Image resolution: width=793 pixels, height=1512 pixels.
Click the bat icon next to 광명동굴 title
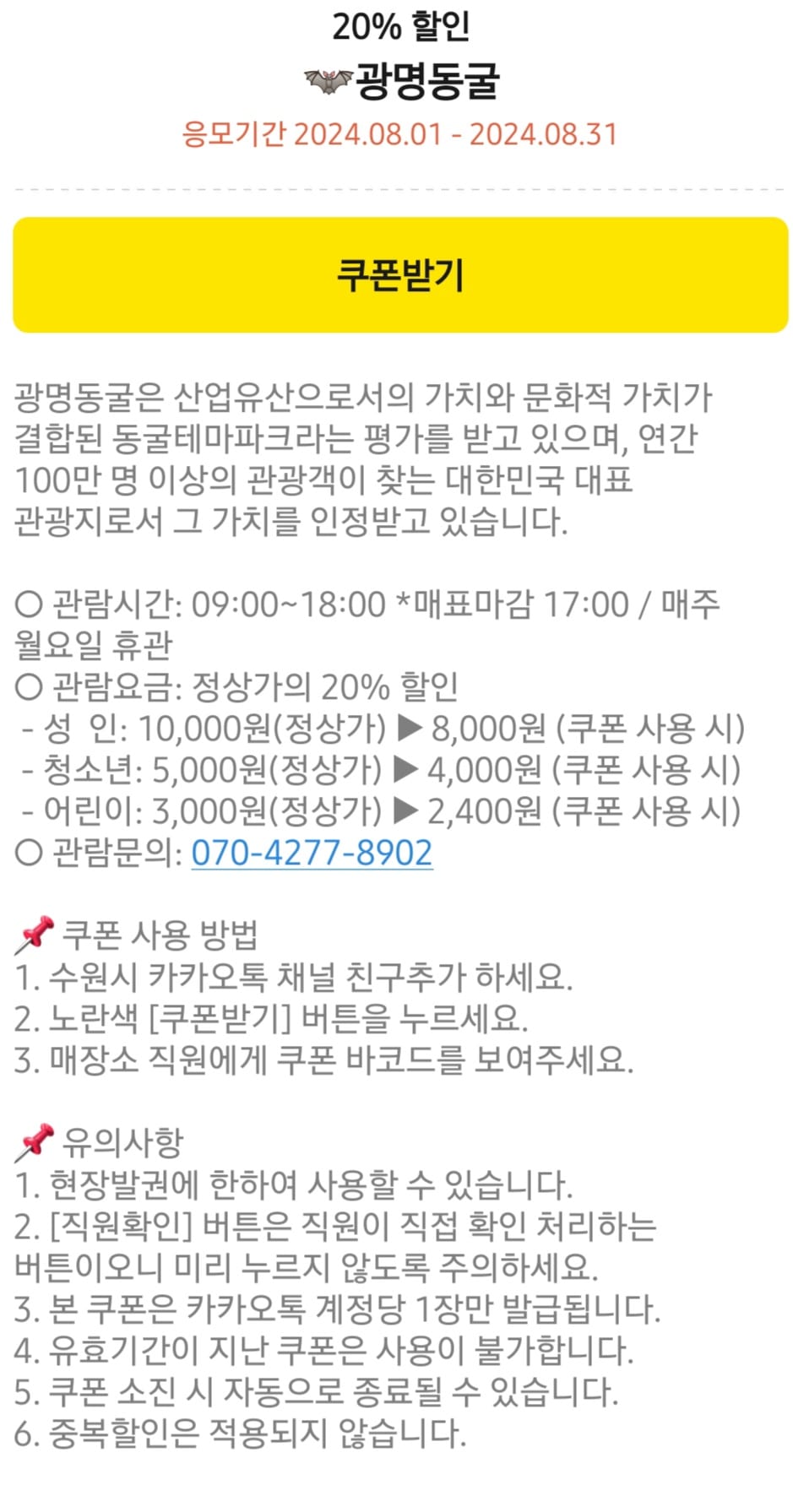(329, 81)
